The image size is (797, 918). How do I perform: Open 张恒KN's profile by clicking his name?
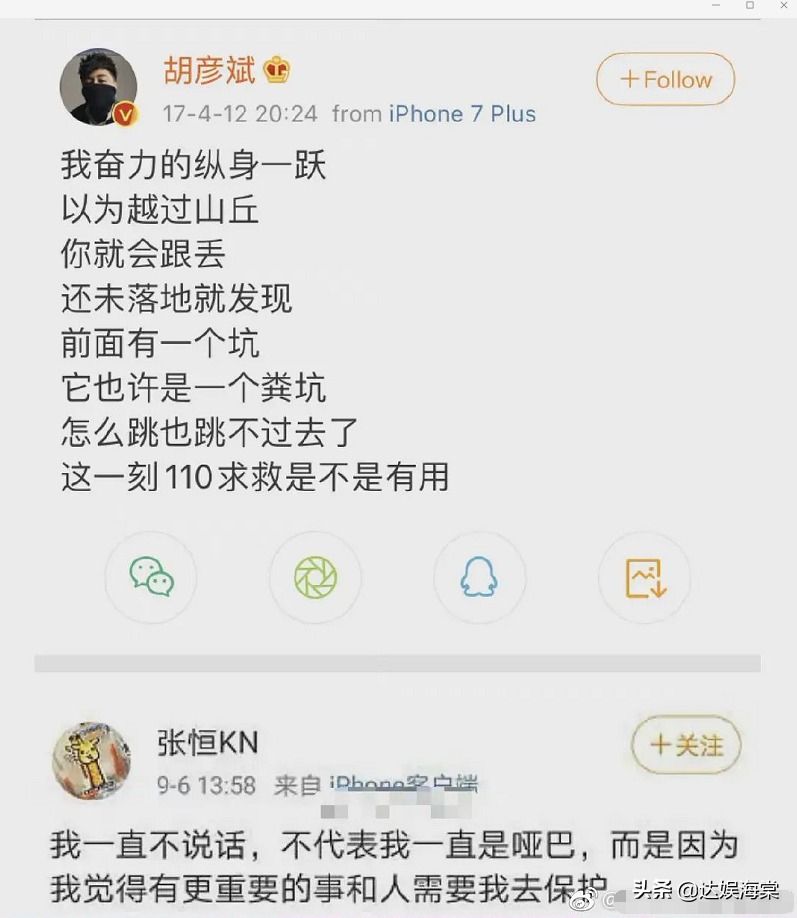209,744
